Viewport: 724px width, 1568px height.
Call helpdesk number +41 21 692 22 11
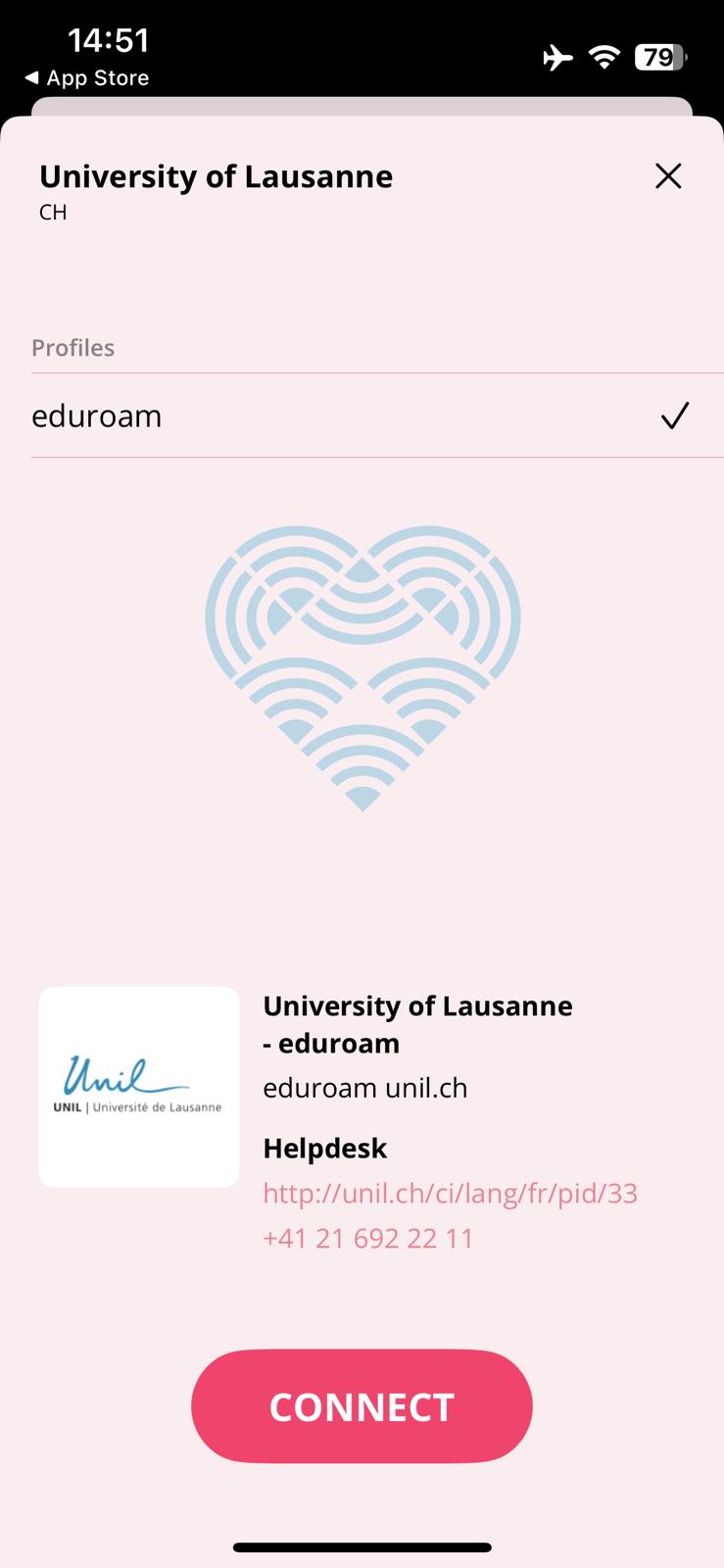point(368,1238)
